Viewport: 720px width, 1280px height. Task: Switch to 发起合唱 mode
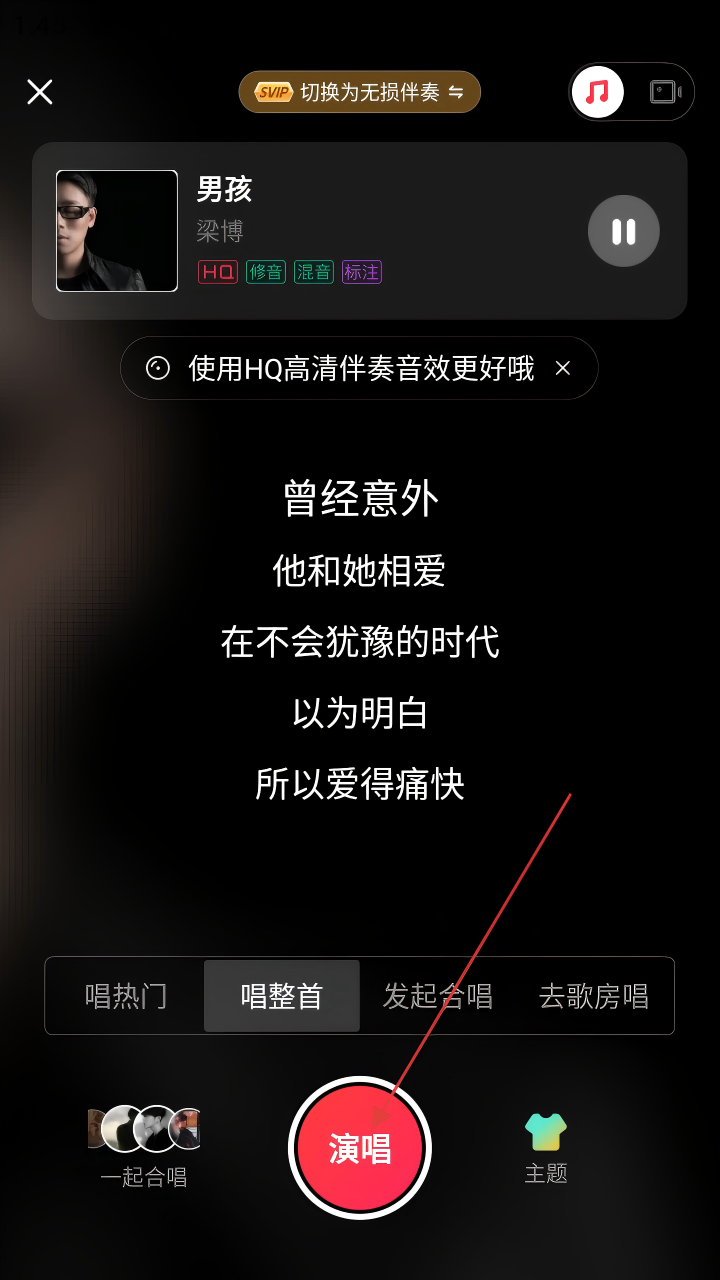438,996
